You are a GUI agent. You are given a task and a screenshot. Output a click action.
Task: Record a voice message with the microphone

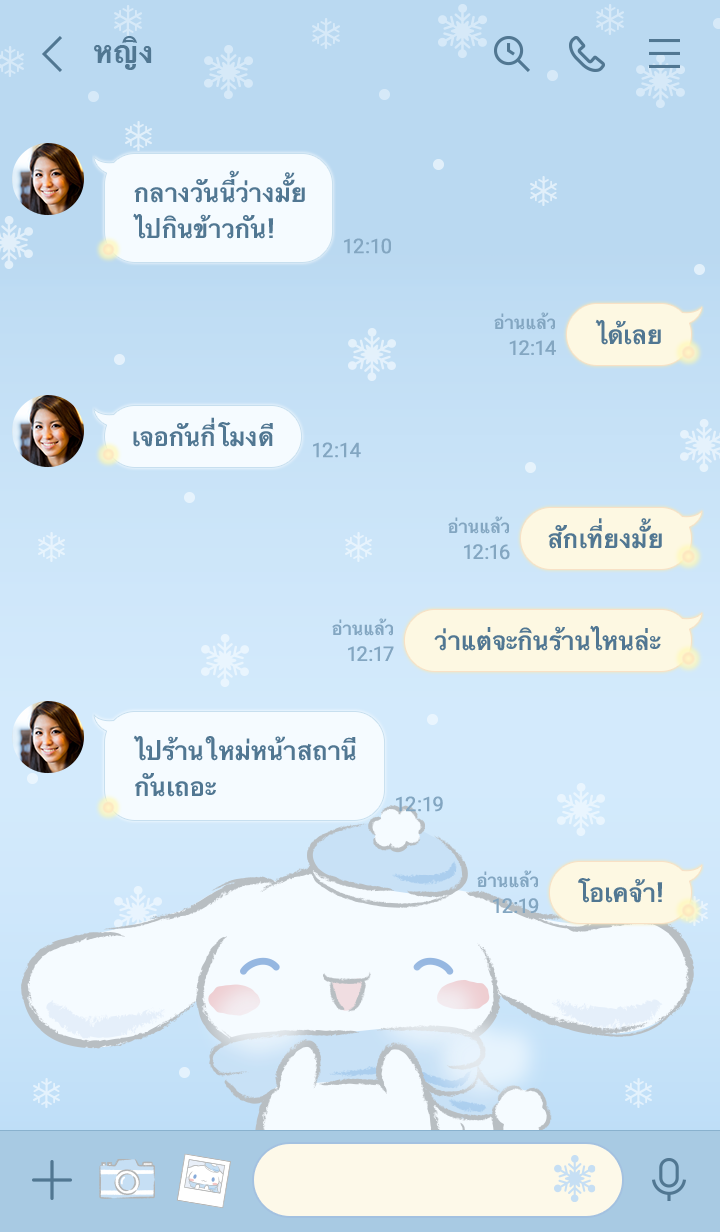[668, 1180]
